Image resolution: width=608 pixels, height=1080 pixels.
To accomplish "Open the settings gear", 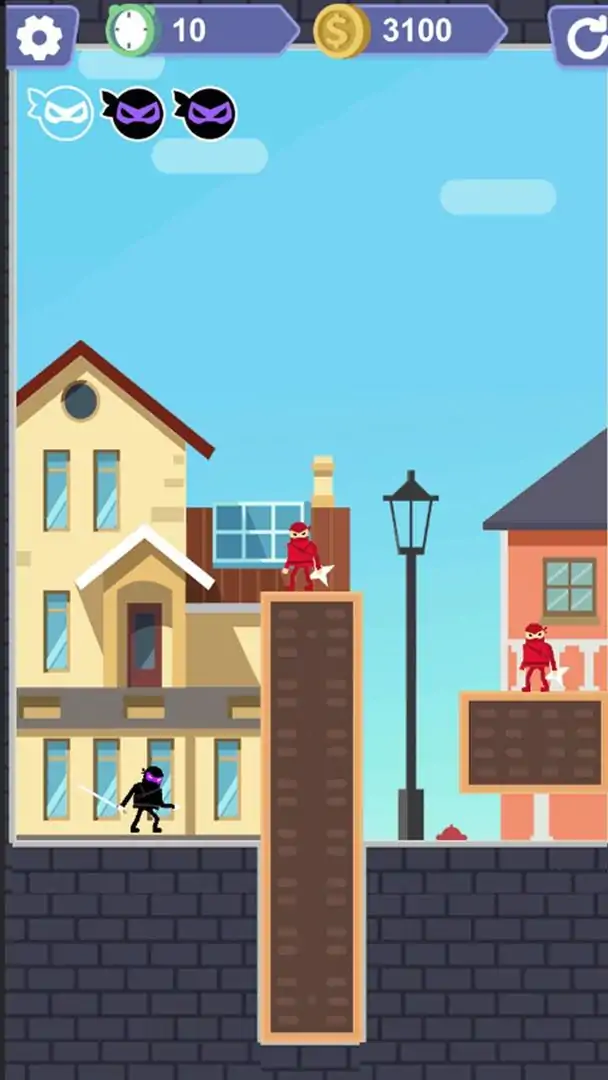I will (40, 37).
